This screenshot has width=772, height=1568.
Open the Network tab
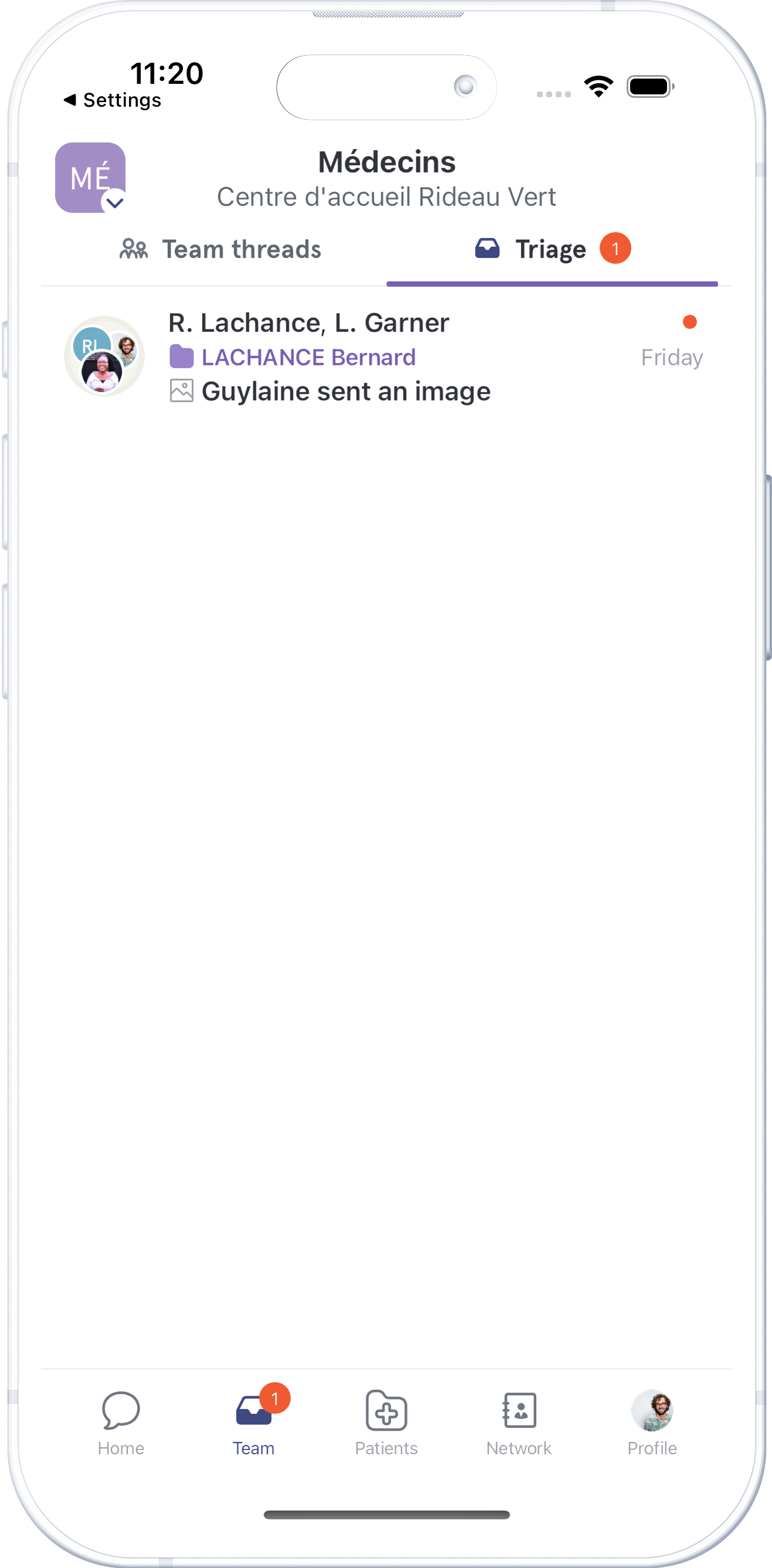coord(519,1423)
